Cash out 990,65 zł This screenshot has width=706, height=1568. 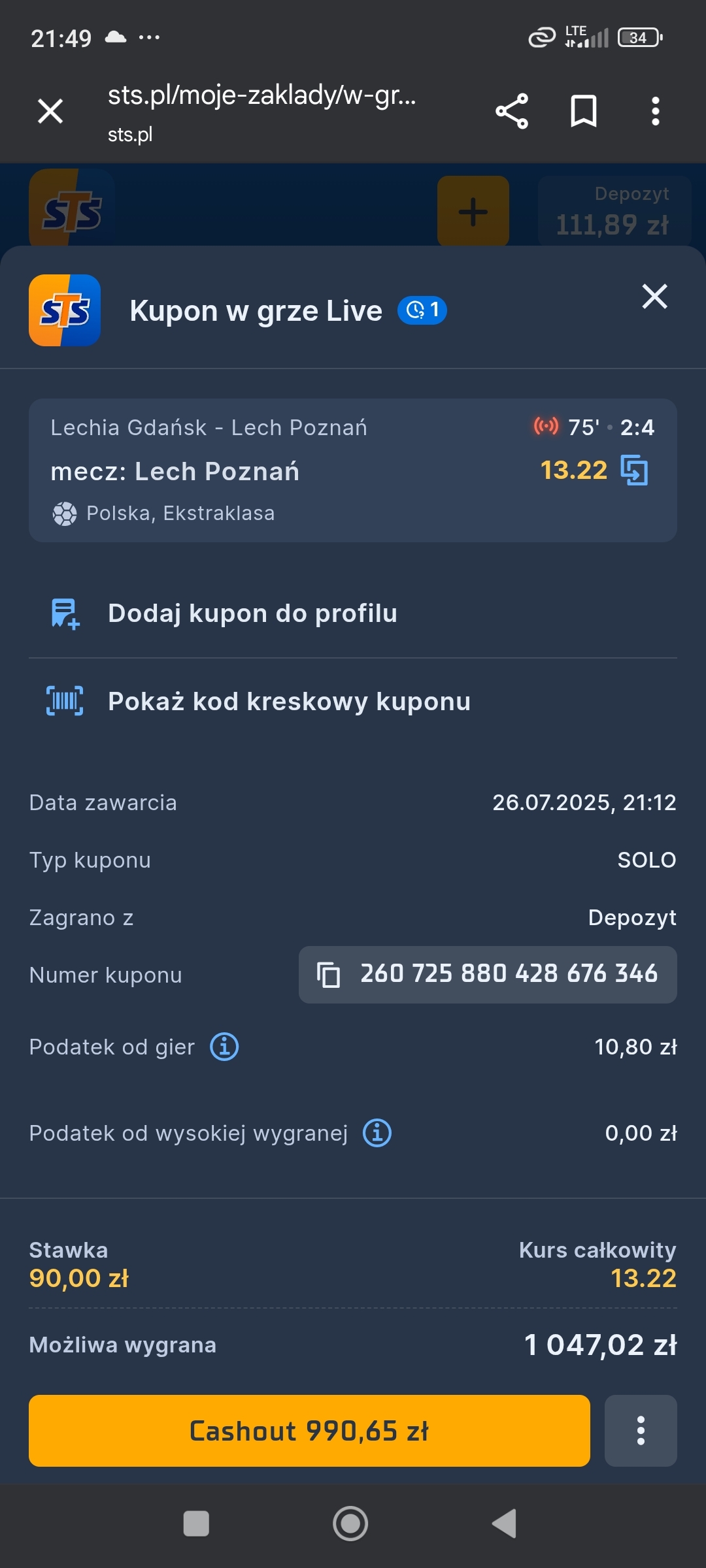click(x=309, y=1431)
